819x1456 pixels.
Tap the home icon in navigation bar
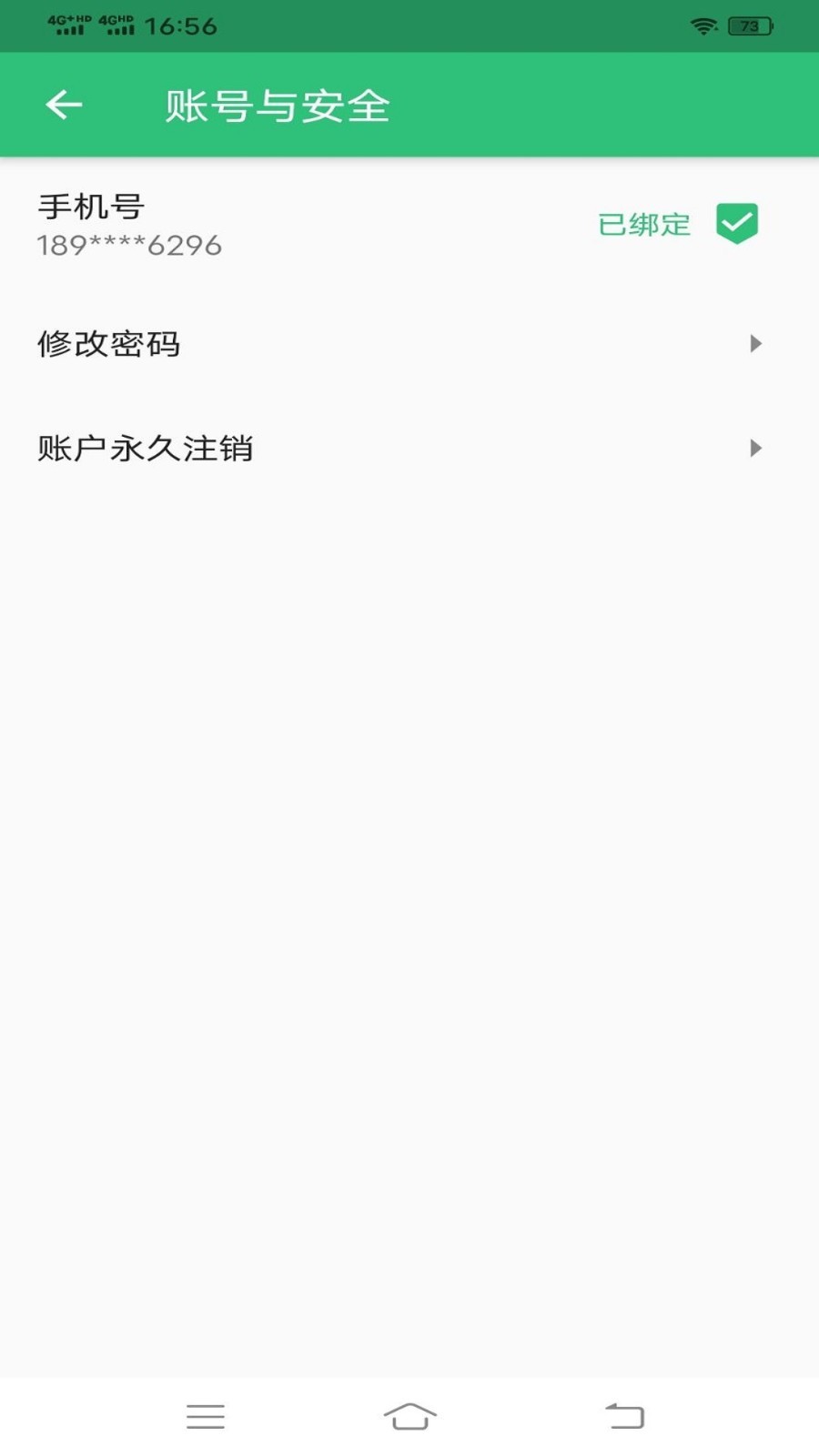point(409,1416)
